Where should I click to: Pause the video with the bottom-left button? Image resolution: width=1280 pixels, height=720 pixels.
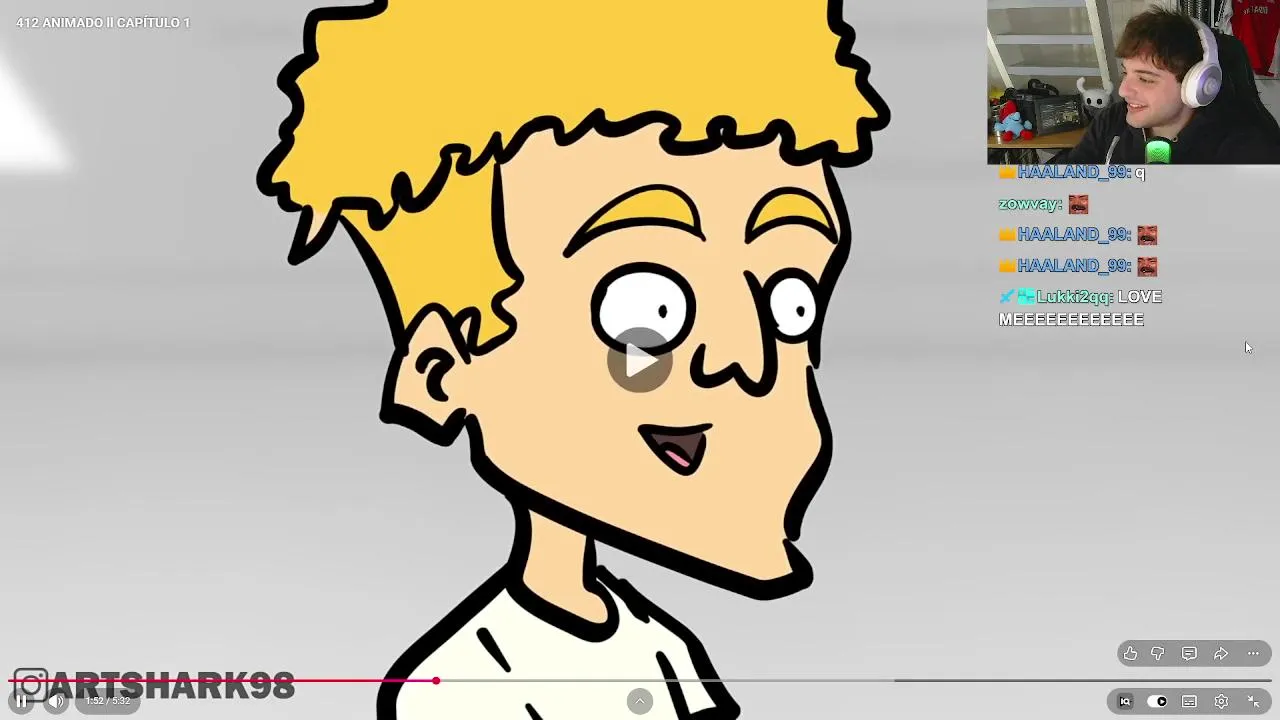coord(21,701)
